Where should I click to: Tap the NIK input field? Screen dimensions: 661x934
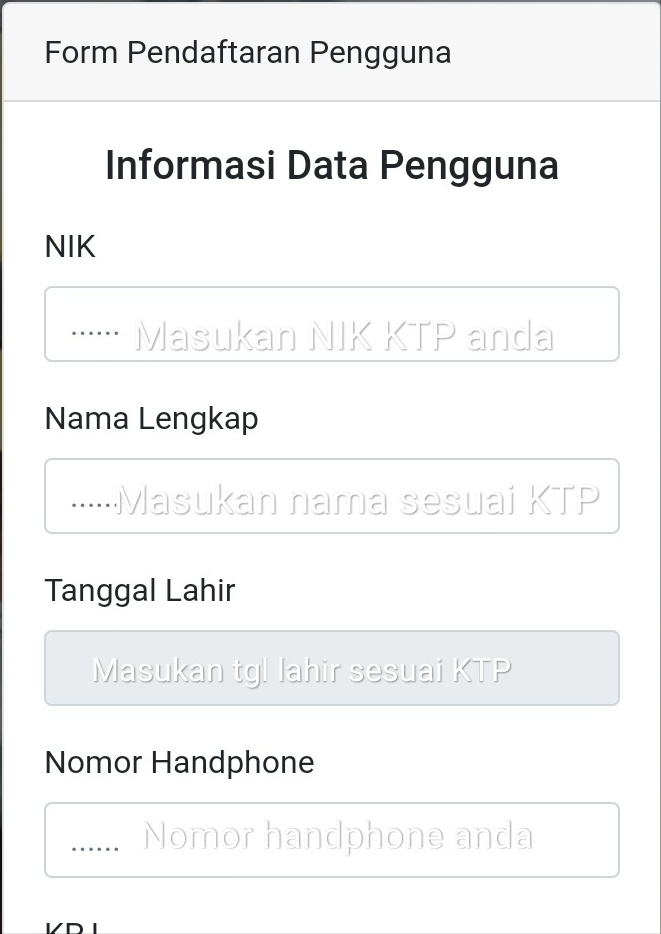point(332,324)
